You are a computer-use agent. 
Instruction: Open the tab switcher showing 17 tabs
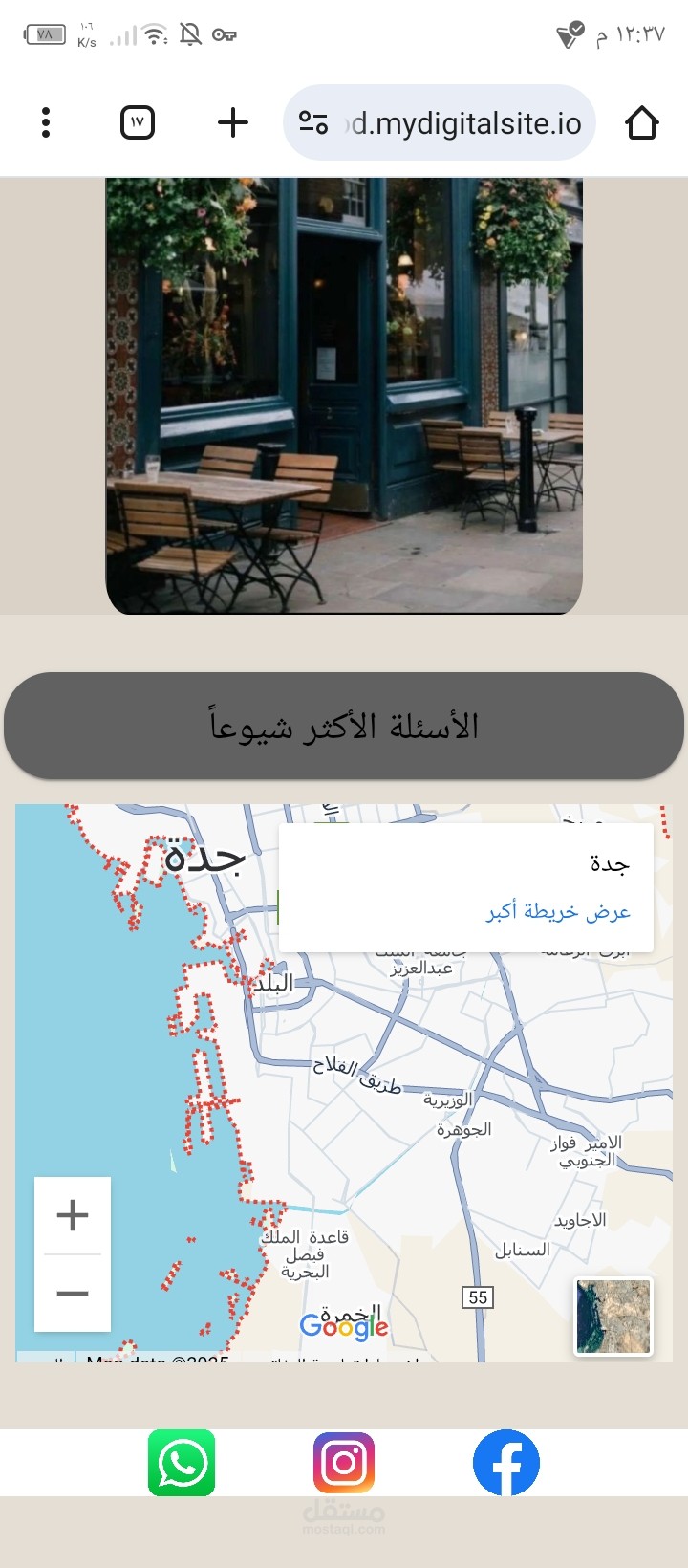[138, 122]
